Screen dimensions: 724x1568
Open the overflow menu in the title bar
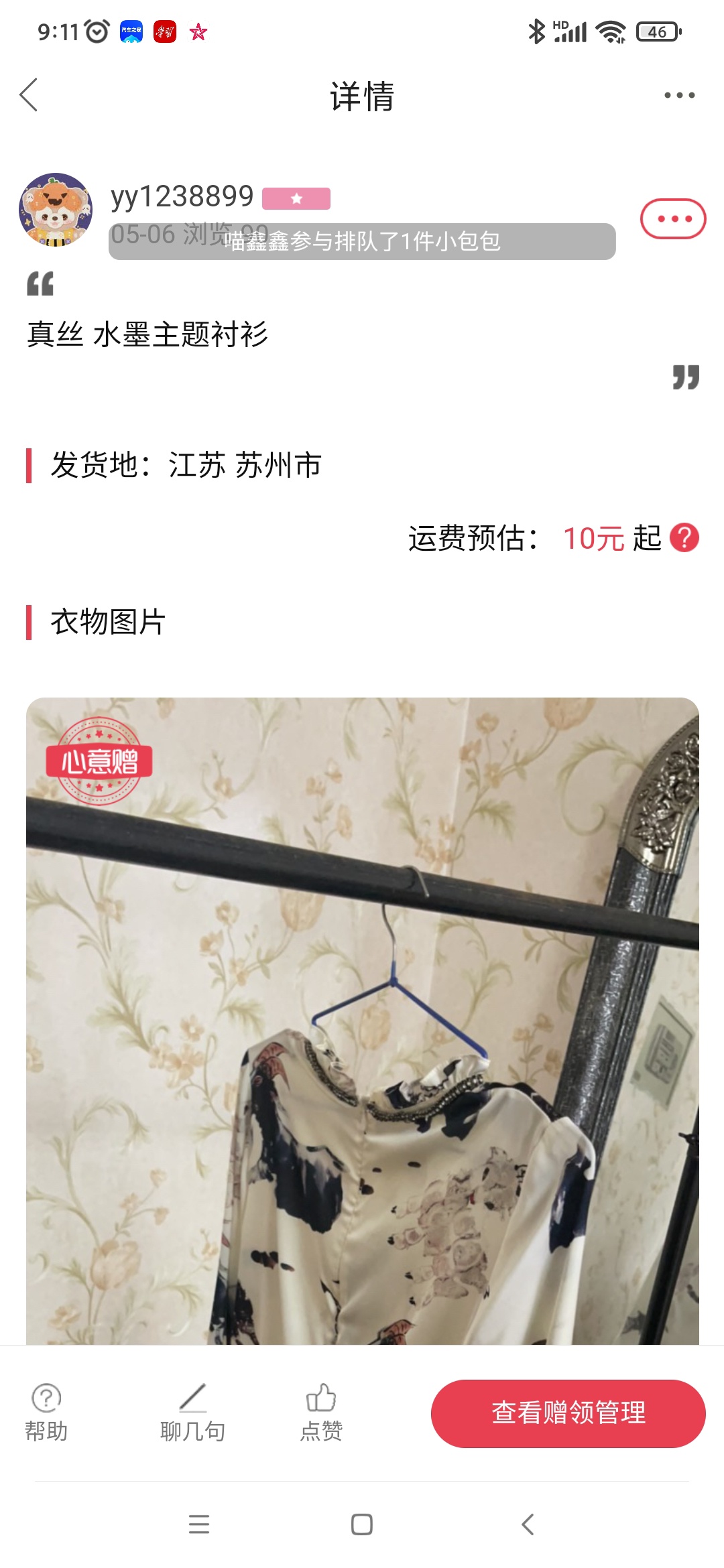pyautogui.click(x=679, y=95)
